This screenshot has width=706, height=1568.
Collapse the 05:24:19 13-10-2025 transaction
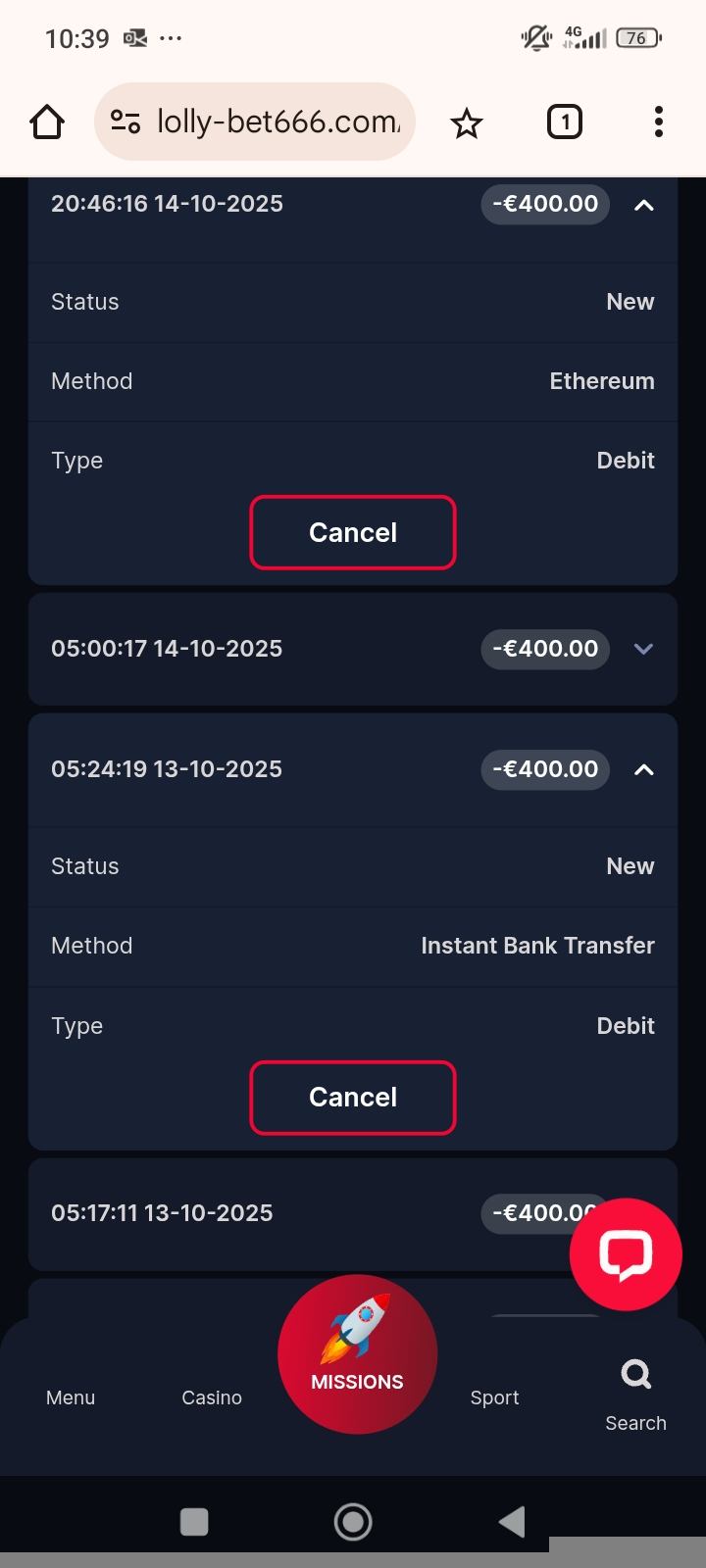tap(643, 769)
